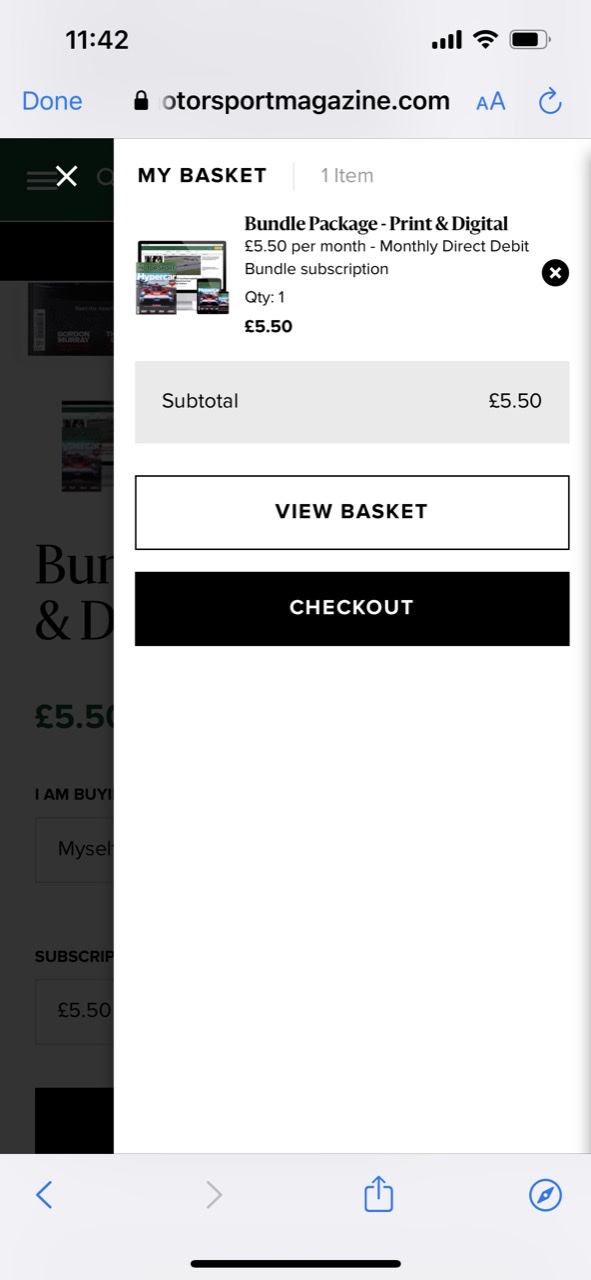Screen dimensions: 591x1280
Task: Share this page
Action: [378, 1193]
